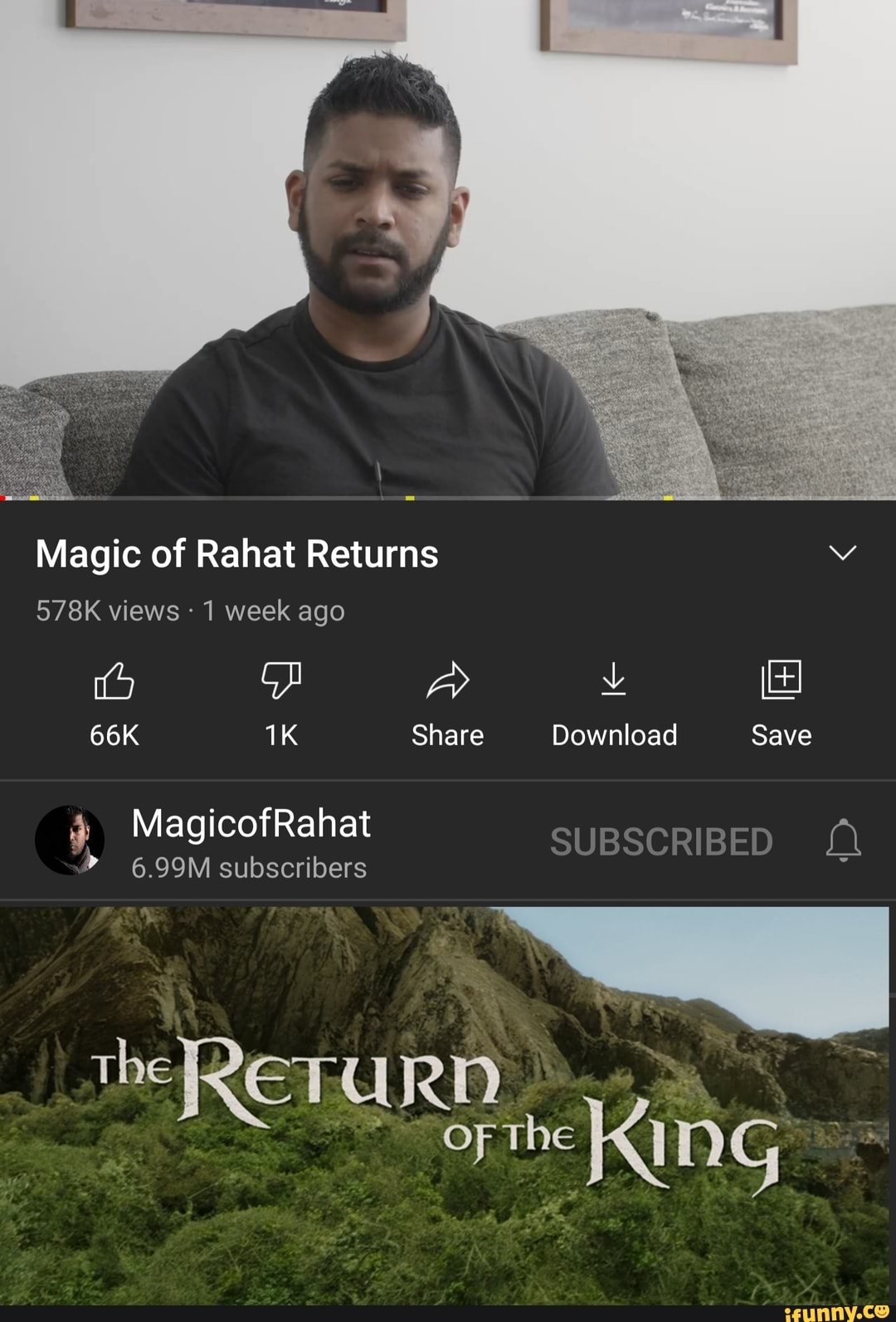The height and width of the screenshot is (1322, 896).
Task: Tap the SUBSCRIBED button
Action: coord(661,841)
